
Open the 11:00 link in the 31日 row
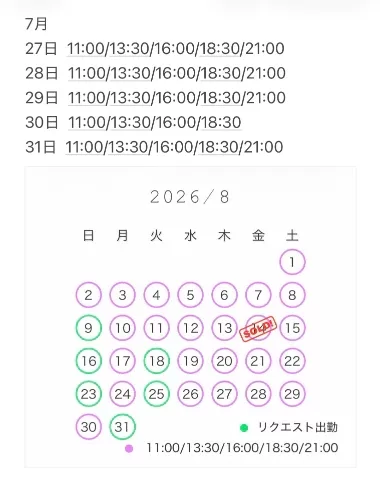84,147
